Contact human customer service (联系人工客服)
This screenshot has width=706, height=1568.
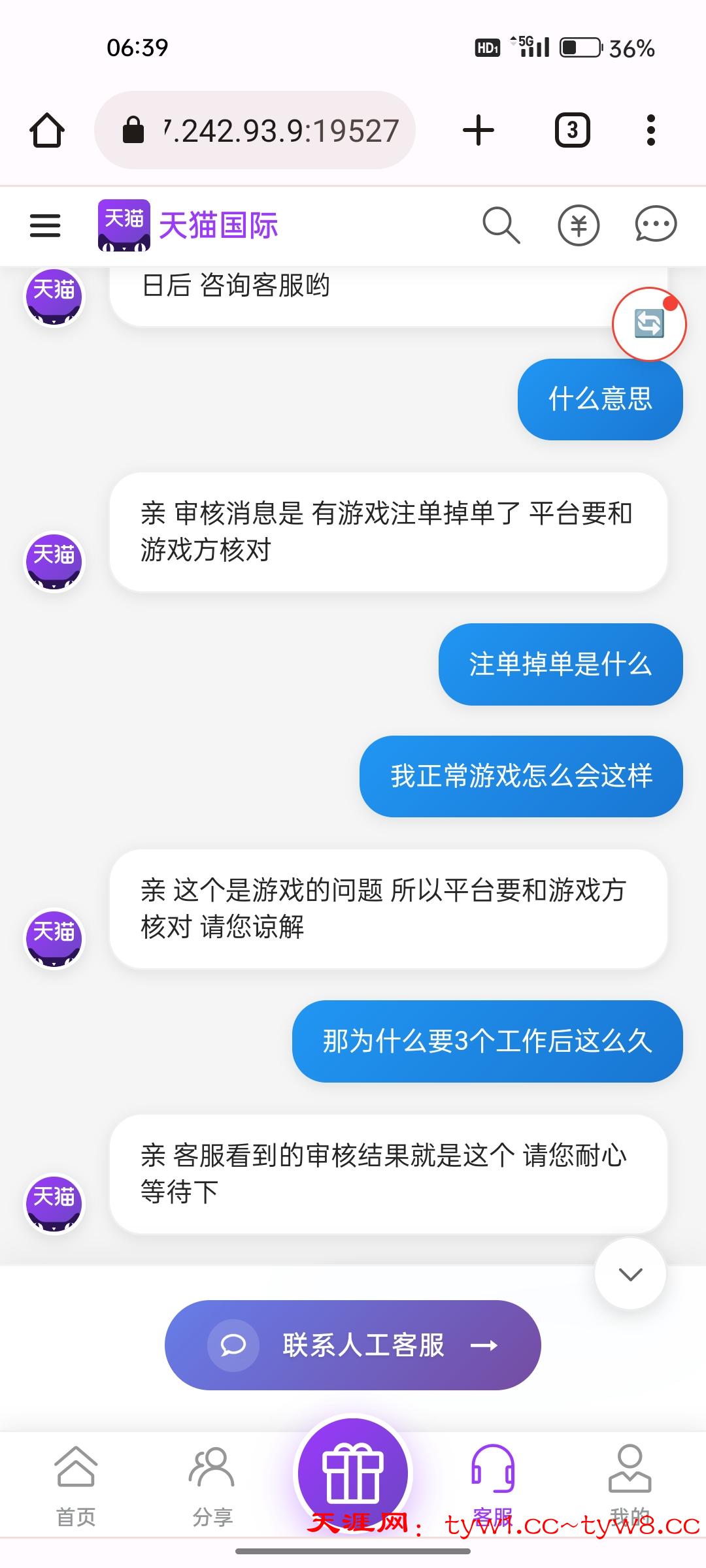pos(353,1345)
